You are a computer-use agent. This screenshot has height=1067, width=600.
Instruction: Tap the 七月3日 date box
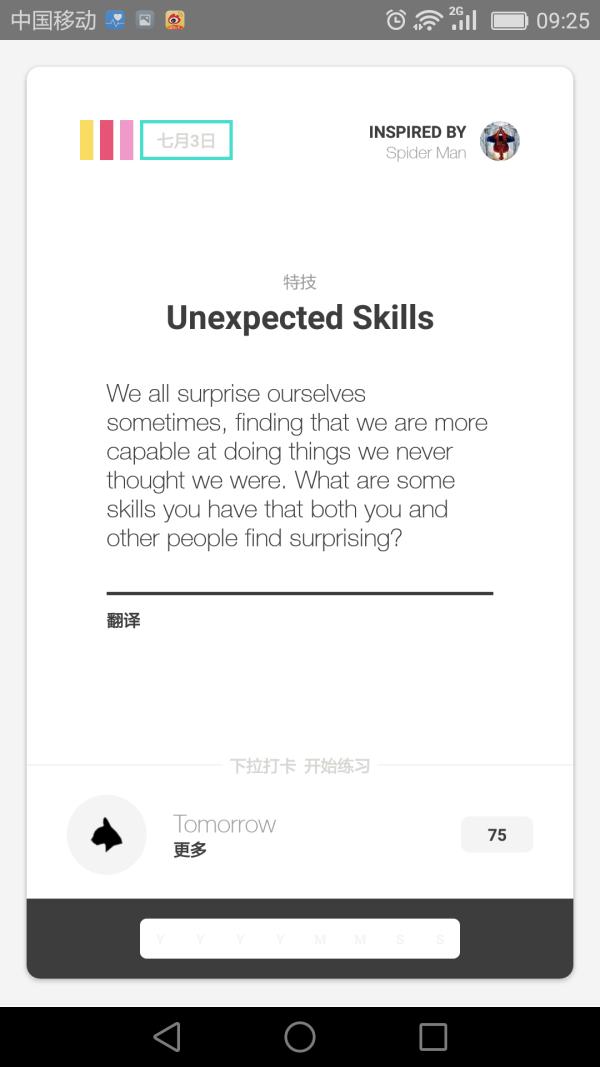click(x=186, y=140)
